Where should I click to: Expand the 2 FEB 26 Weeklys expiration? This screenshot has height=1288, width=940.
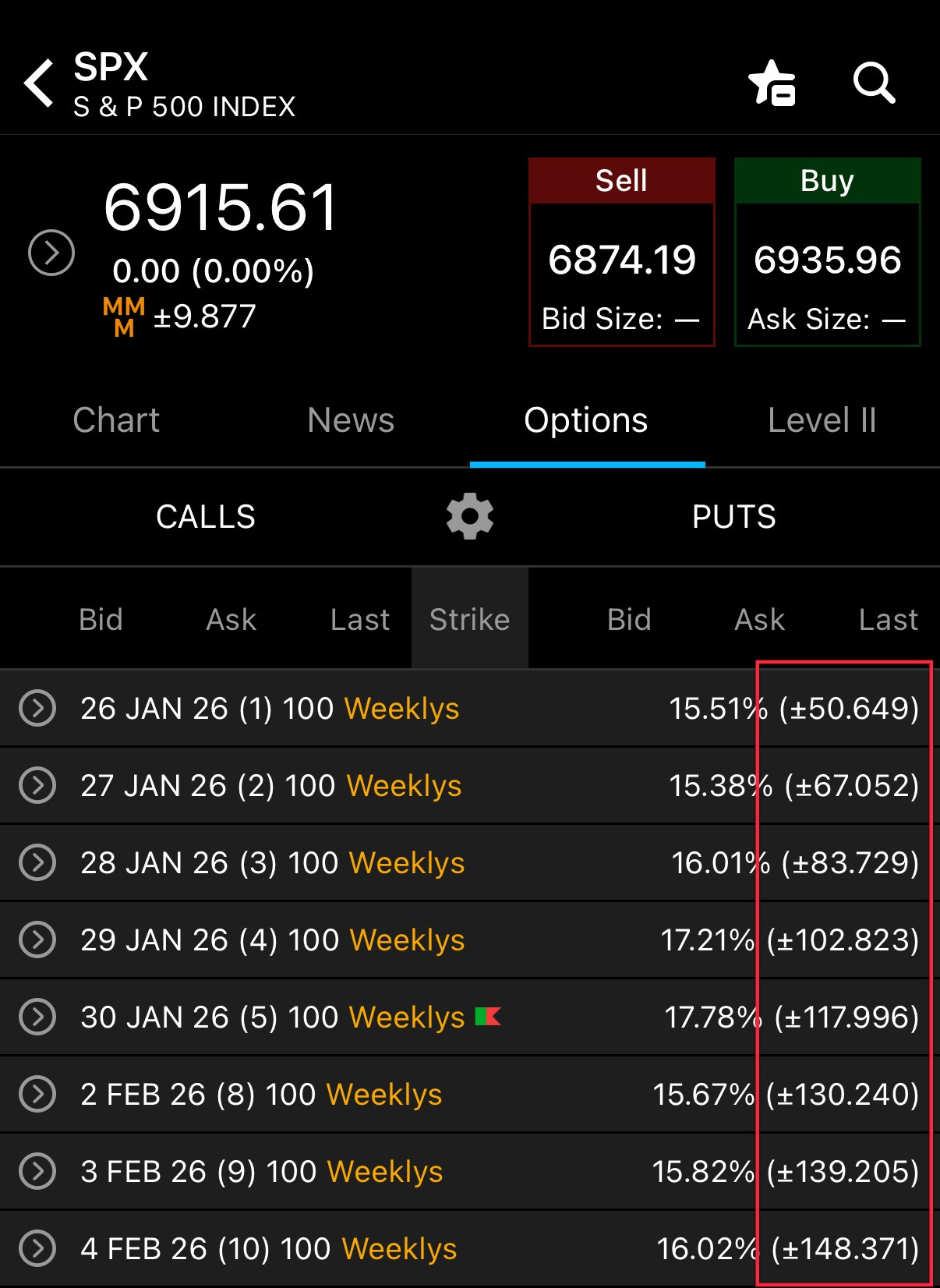click(x=37, y=1095)
